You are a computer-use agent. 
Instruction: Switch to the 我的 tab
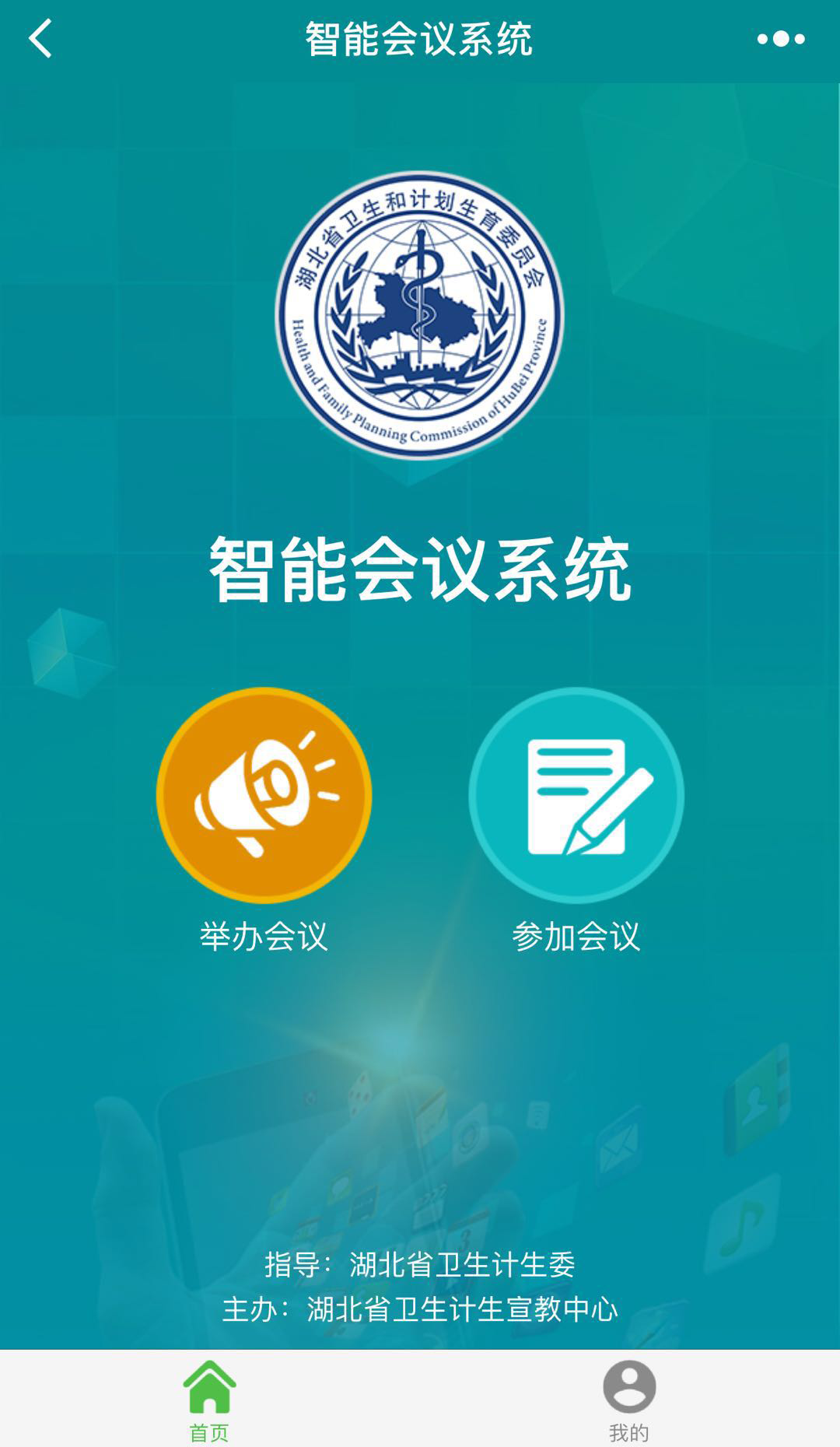629,1399
